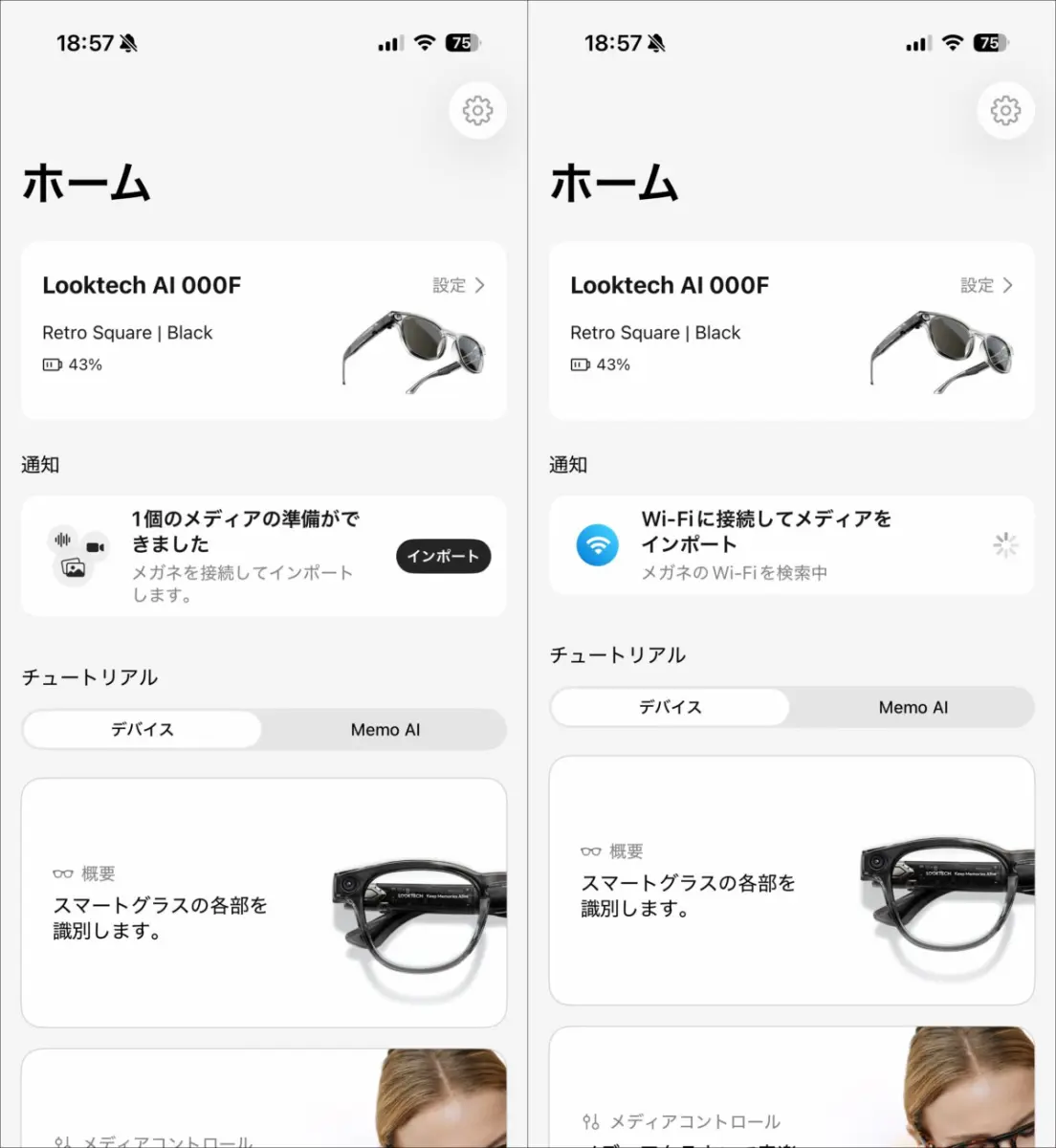Select the デバイス tab
The height and width of the screenshot is (1148, 1056).
pos(141,729)
